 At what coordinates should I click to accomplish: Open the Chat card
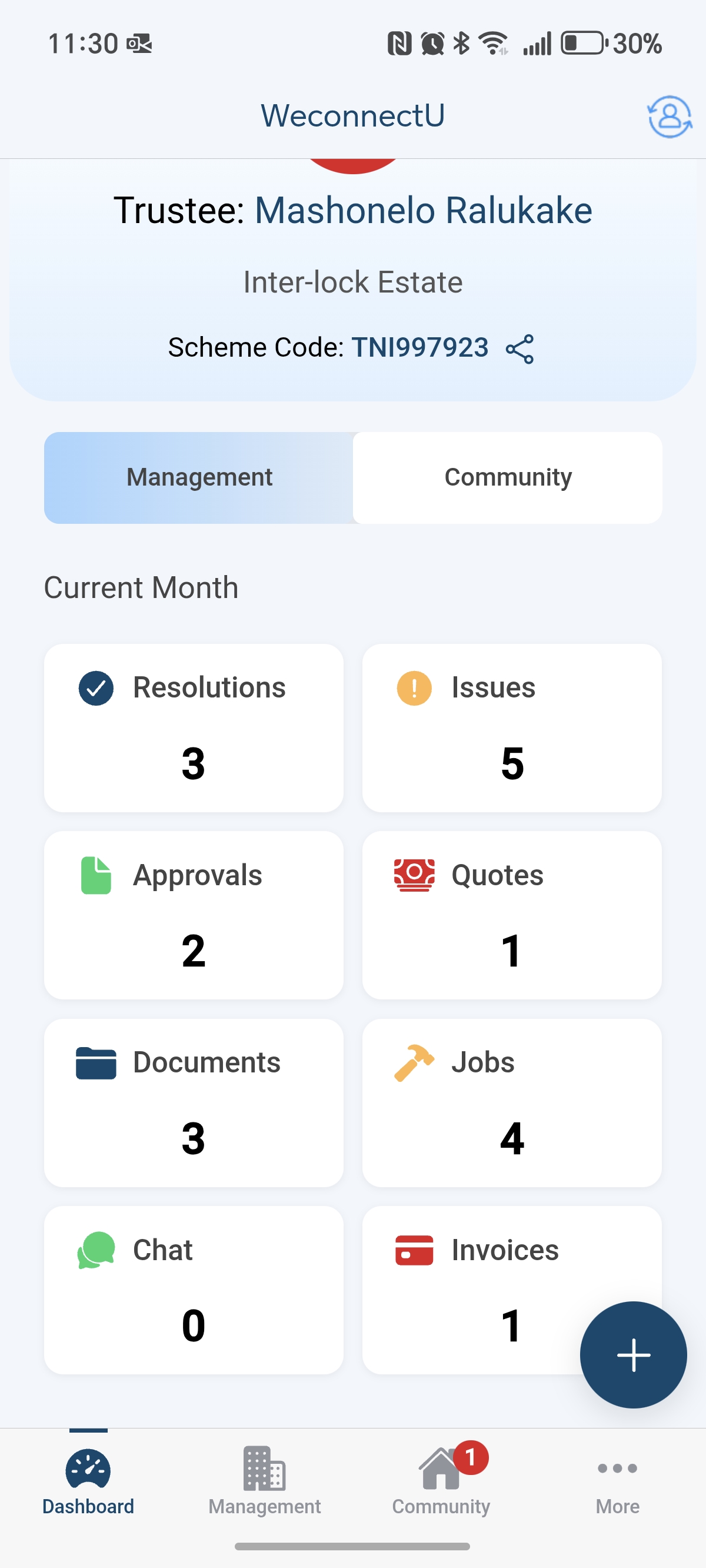click(x=194, y=1290)
